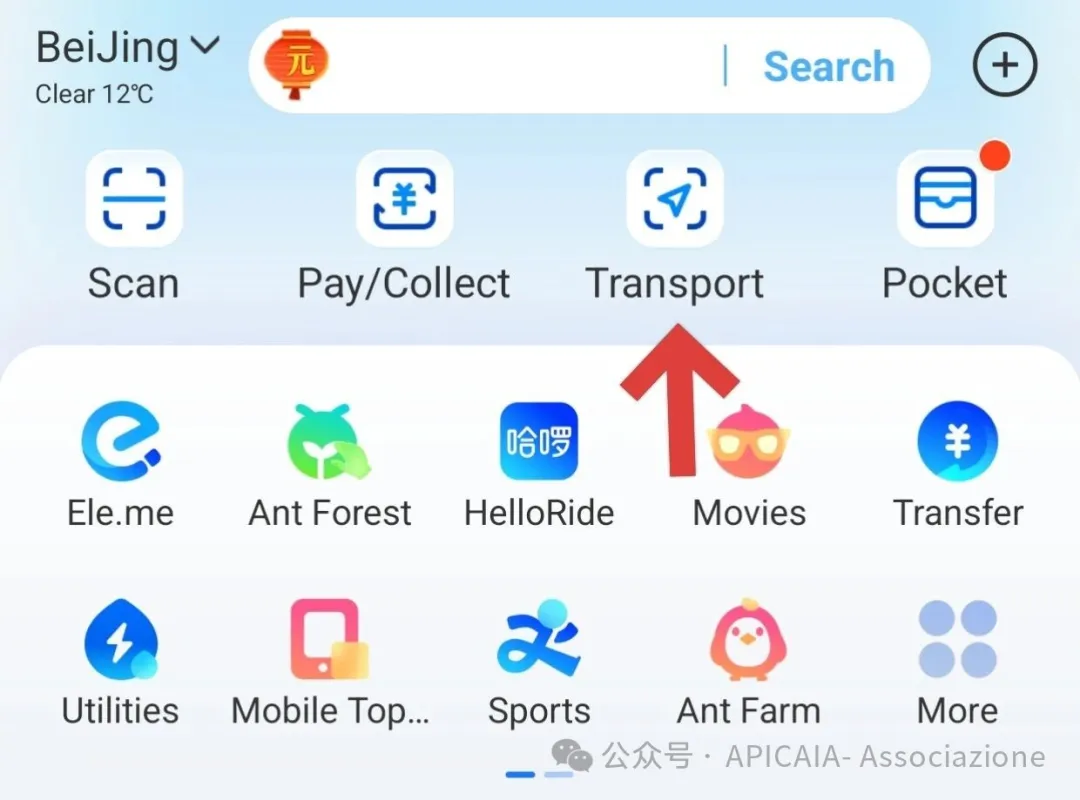This screenshot has width=1080, height=800.
Task: Open the Pocket wallet
Action: (x=945, y=199)
